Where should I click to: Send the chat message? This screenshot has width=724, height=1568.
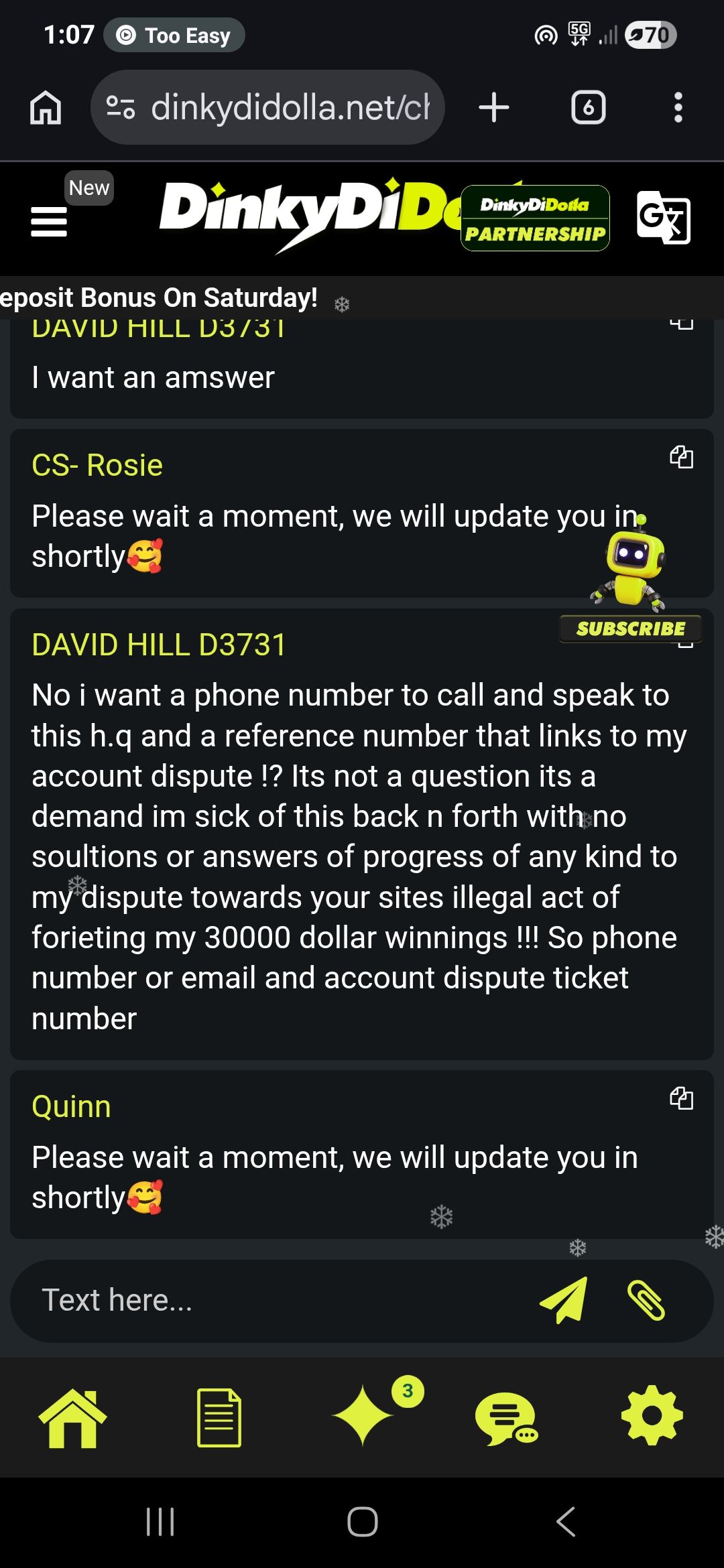coord(564,1301)
